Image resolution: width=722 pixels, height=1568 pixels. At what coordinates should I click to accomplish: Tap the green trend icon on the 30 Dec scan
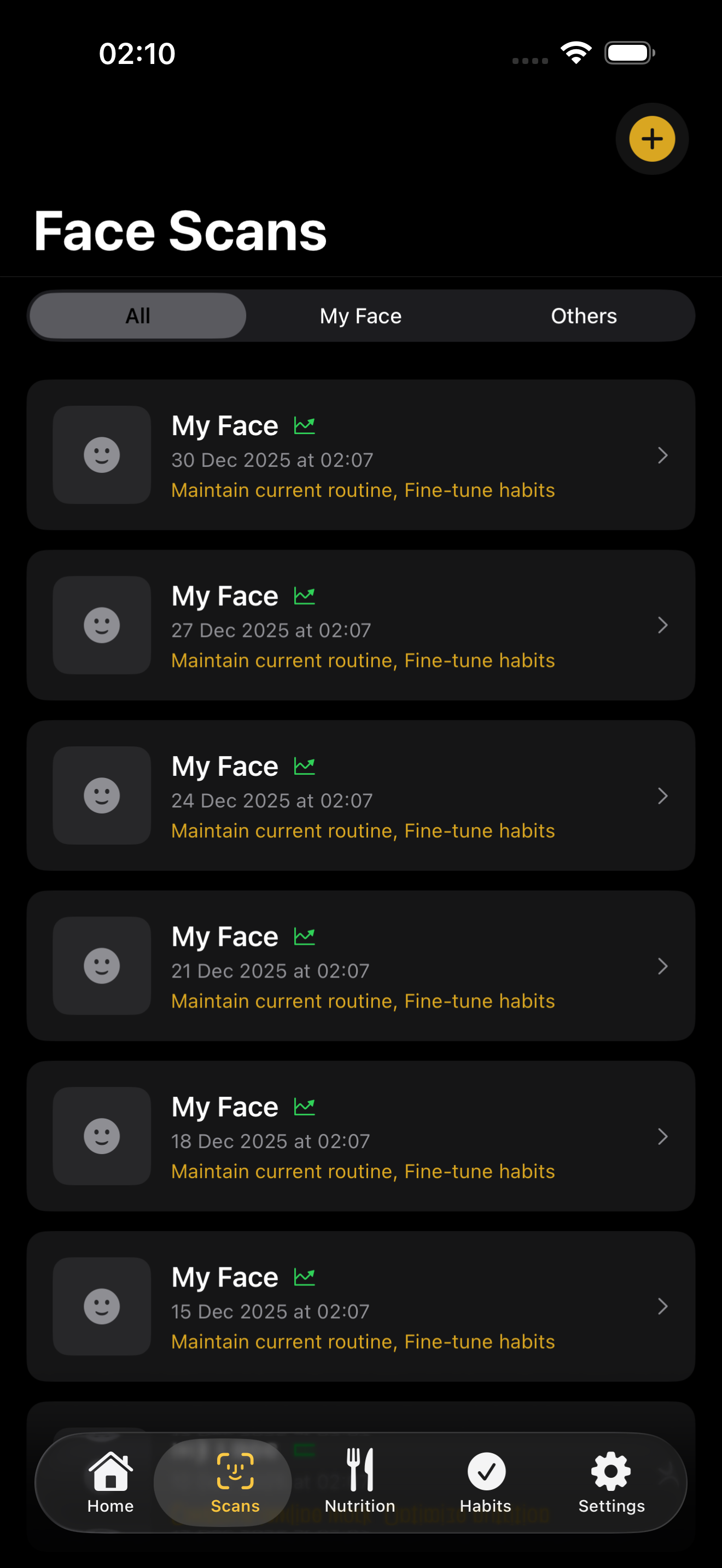point(305,425)
